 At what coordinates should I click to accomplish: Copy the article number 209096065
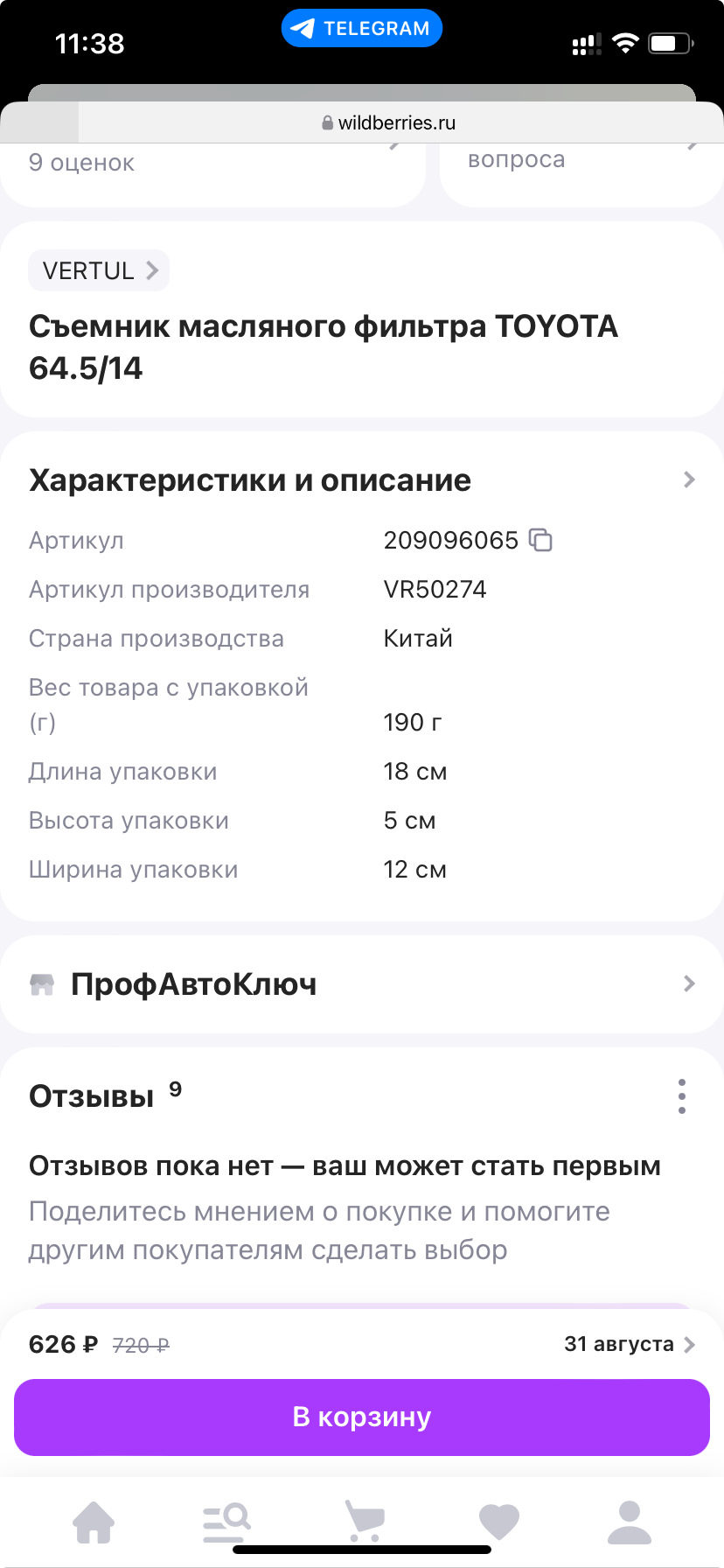[x=541, y=541]
